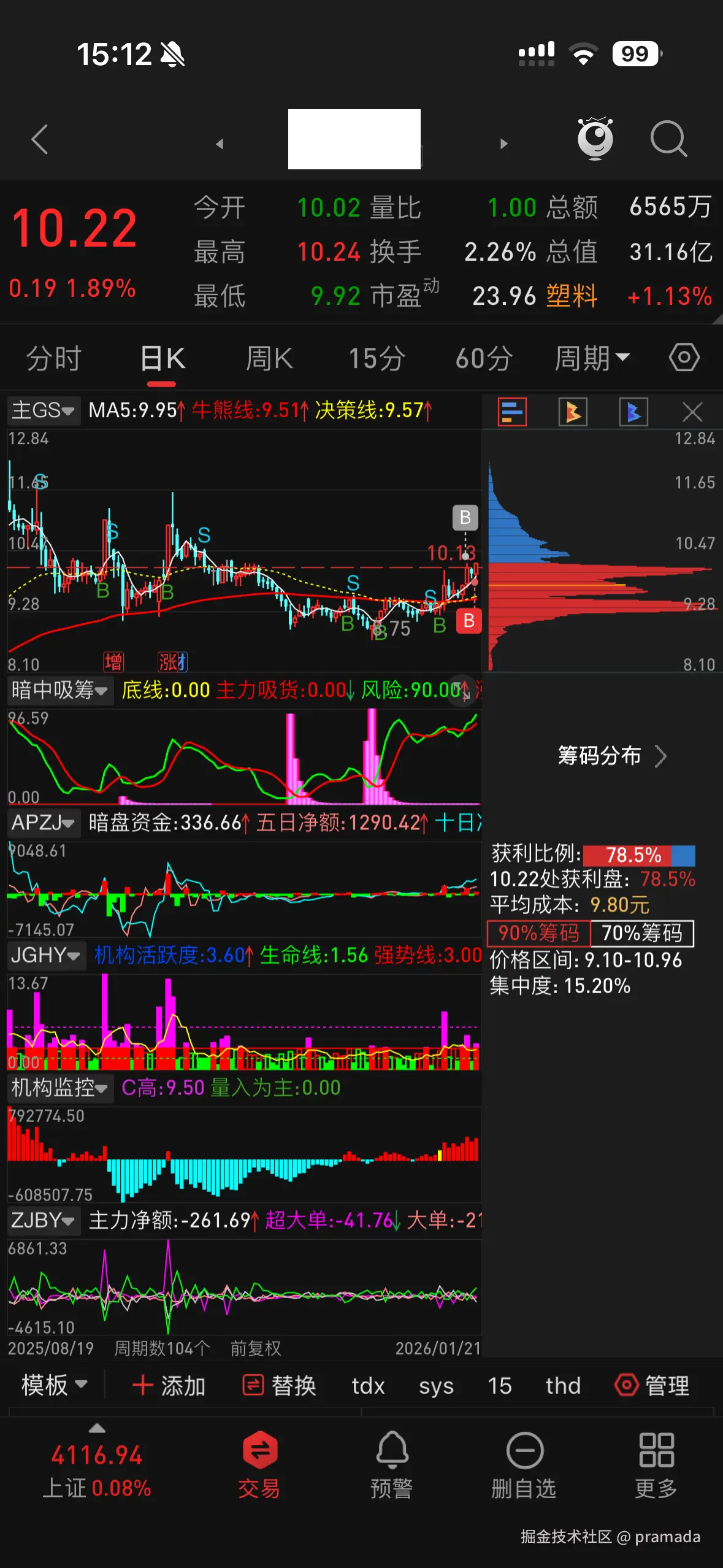Select the red-yellow chip distribution icon
This screenshot has height=1568, width=723.
coord(573,411)
